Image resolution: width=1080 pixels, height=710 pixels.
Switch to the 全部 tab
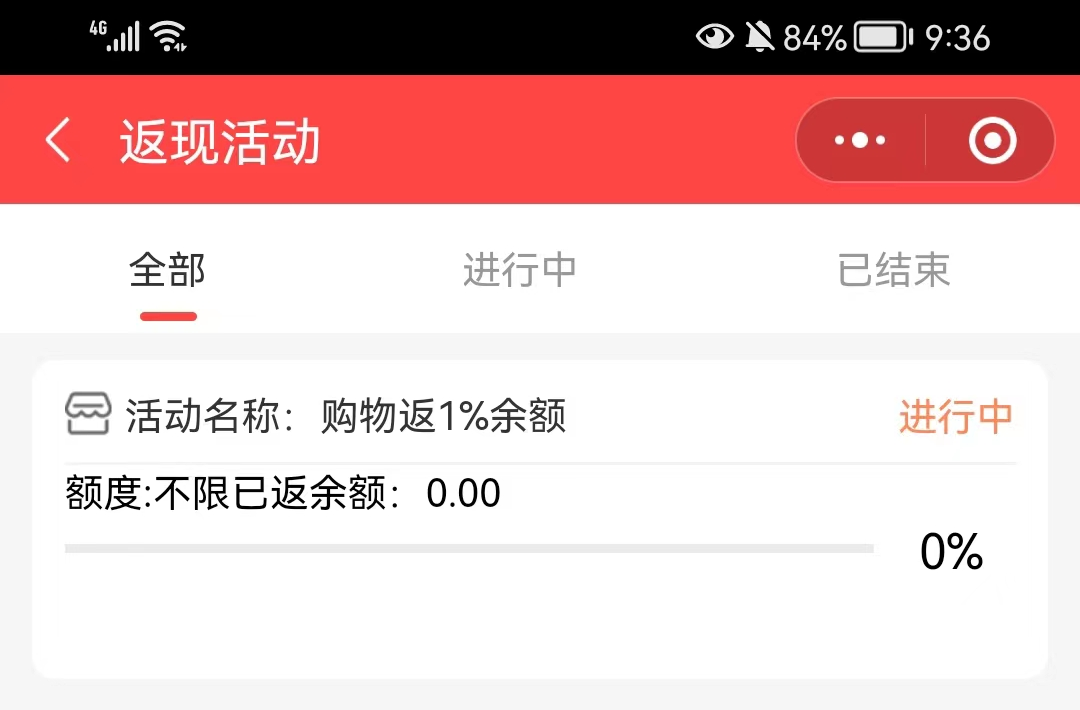coord(168,271)
